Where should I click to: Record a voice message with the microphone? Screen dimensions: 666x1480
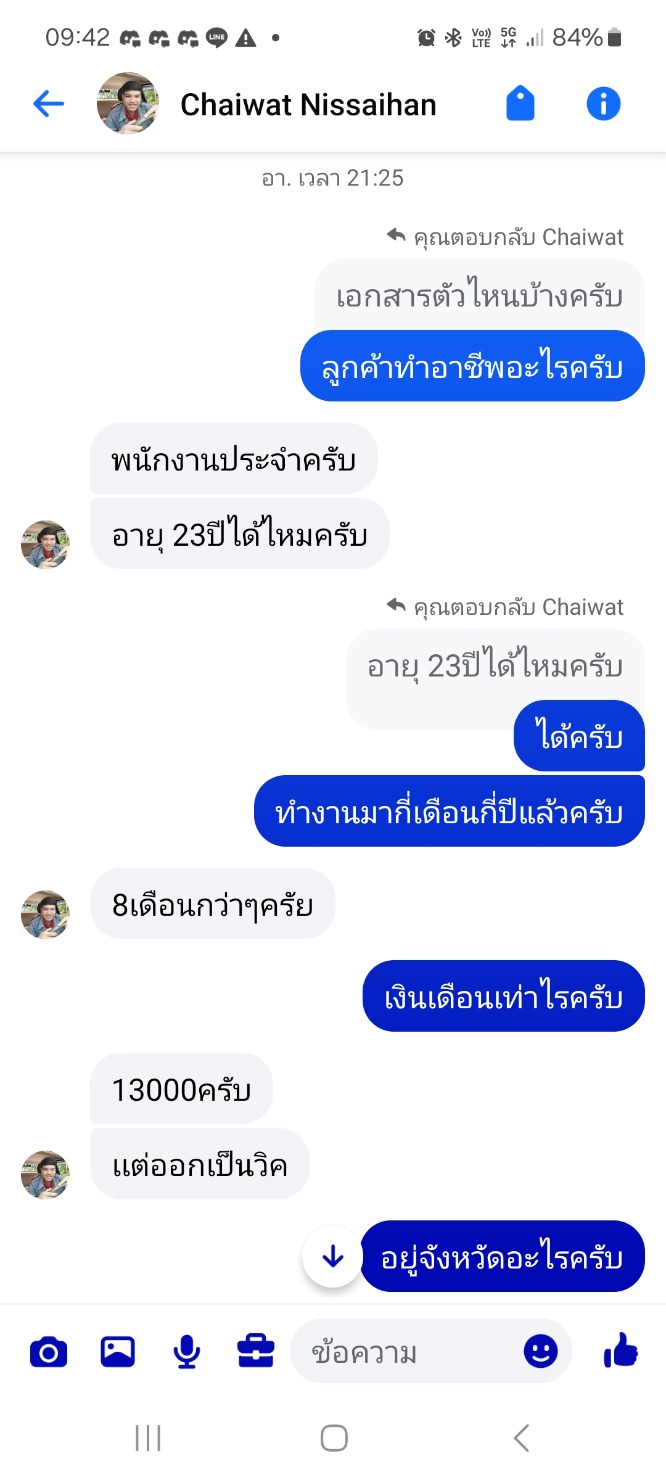click(186, 1352)
